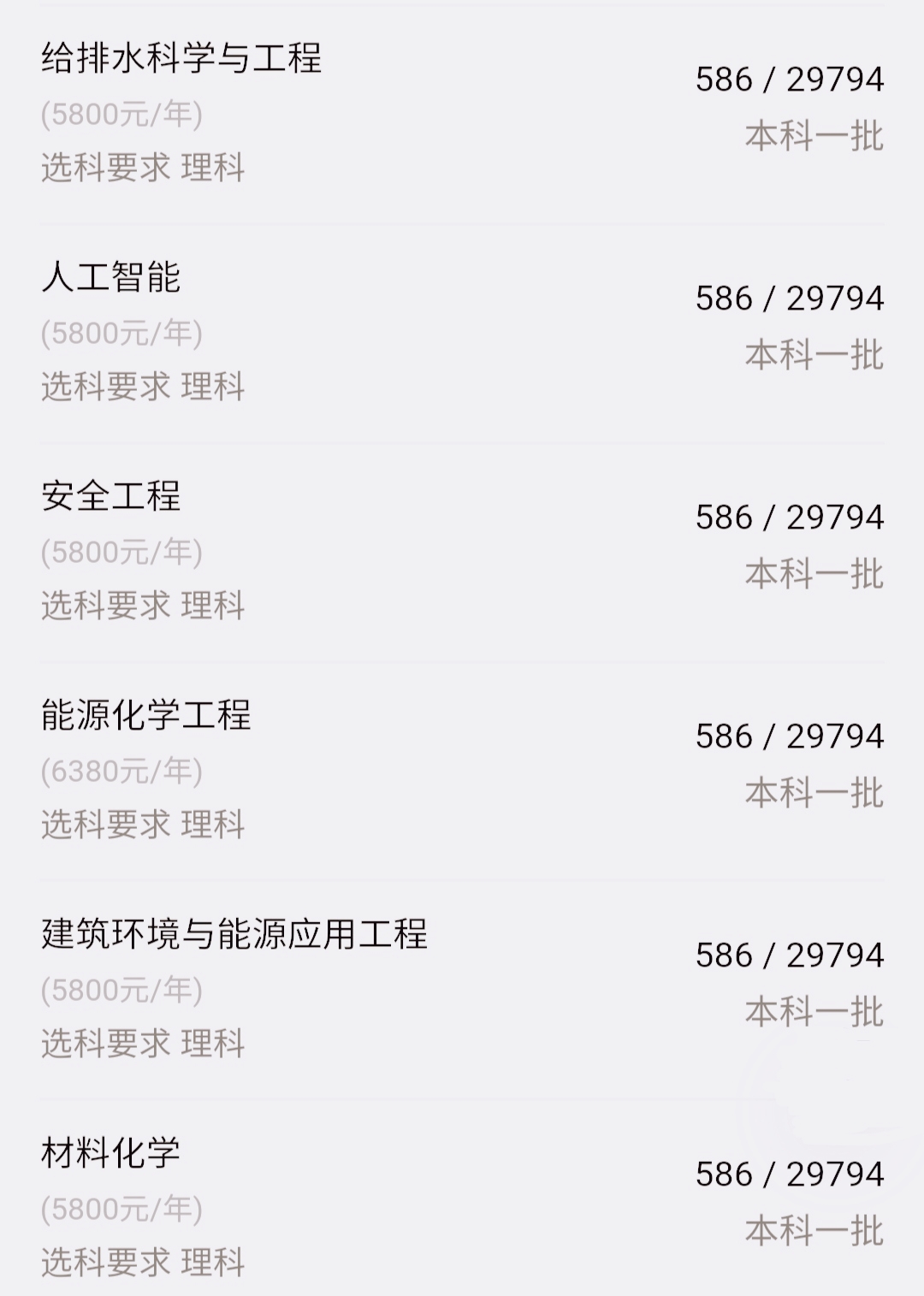Tap the score beside 材料化学

click(x=790, y=1175)
